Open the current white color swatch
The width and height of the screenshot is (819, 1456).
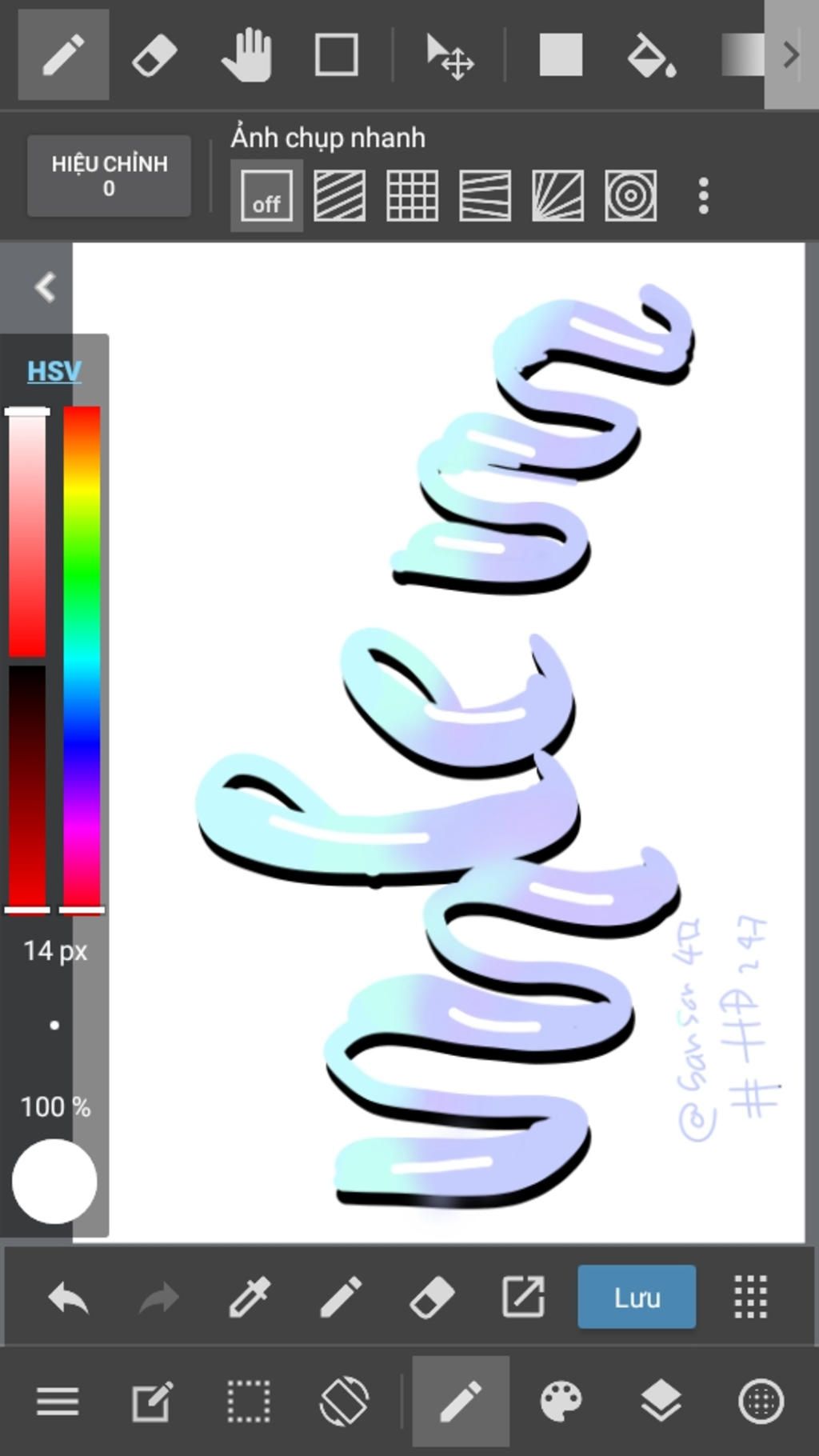(54, 1182)
